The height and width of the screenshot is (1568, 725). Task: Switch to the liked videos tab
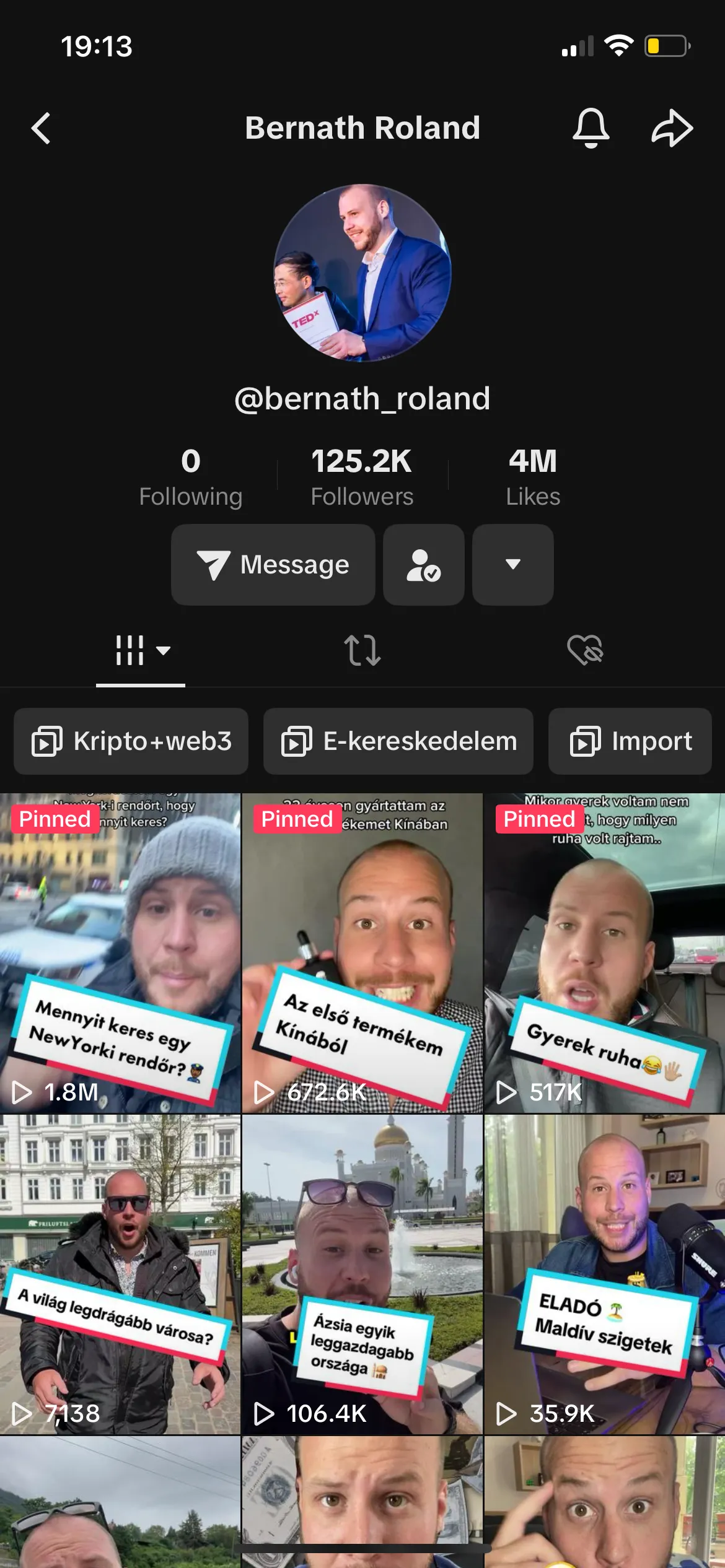tap(585, 650)
